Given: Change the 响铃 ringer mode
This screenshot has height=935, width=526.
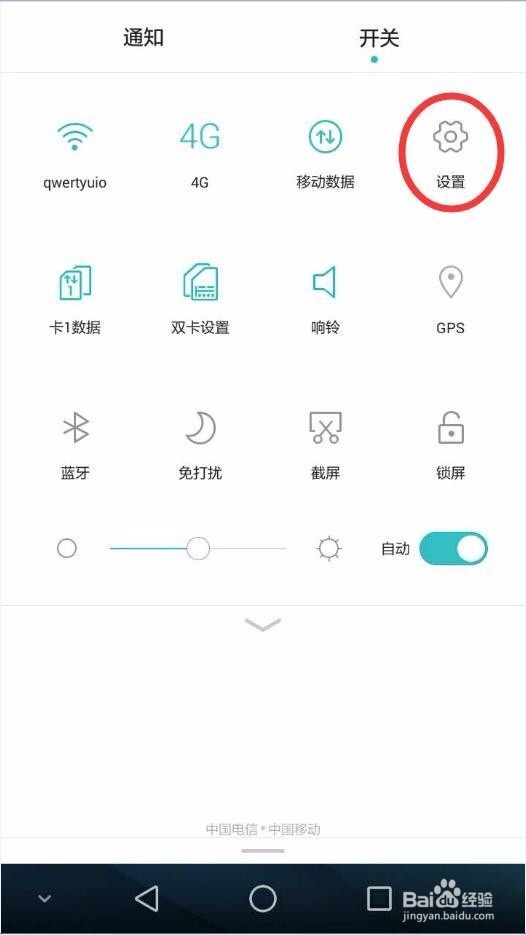Looking at the screenshot, I should pyautogui.click(x=325, y=299).
